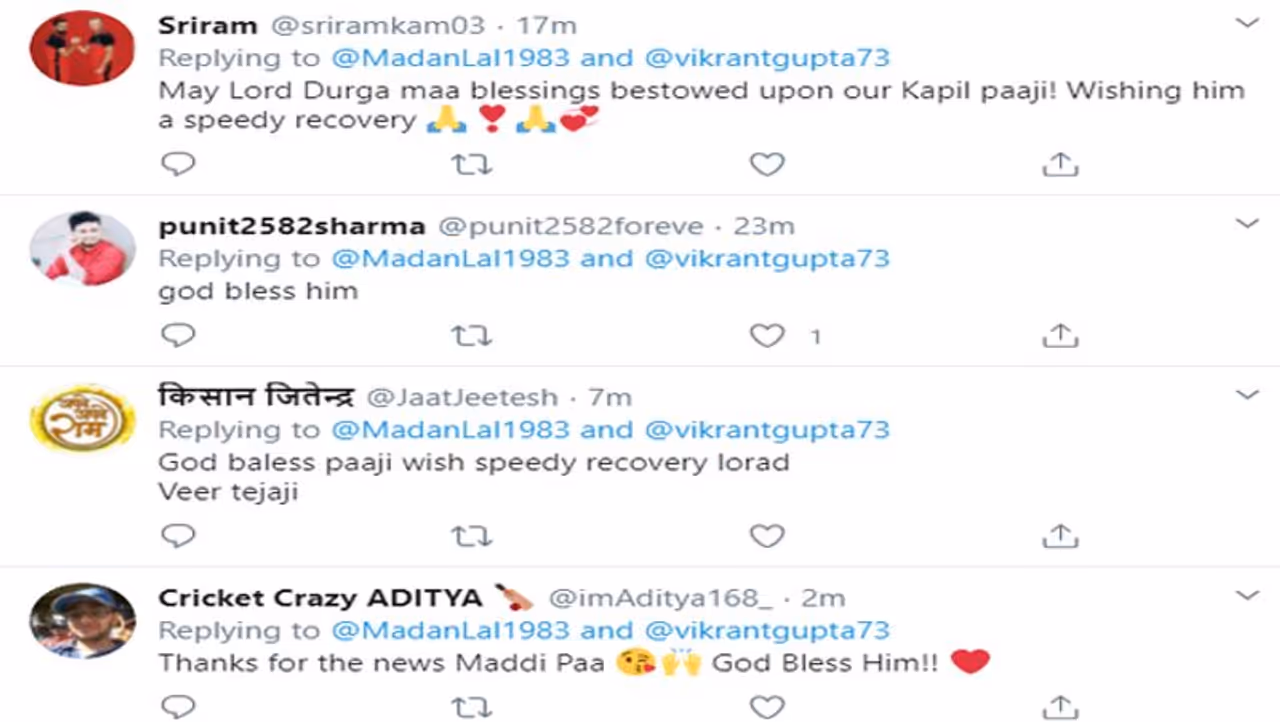Open dropdown menu on punit2582sharma's tweet

click(x=1247, y=223)
